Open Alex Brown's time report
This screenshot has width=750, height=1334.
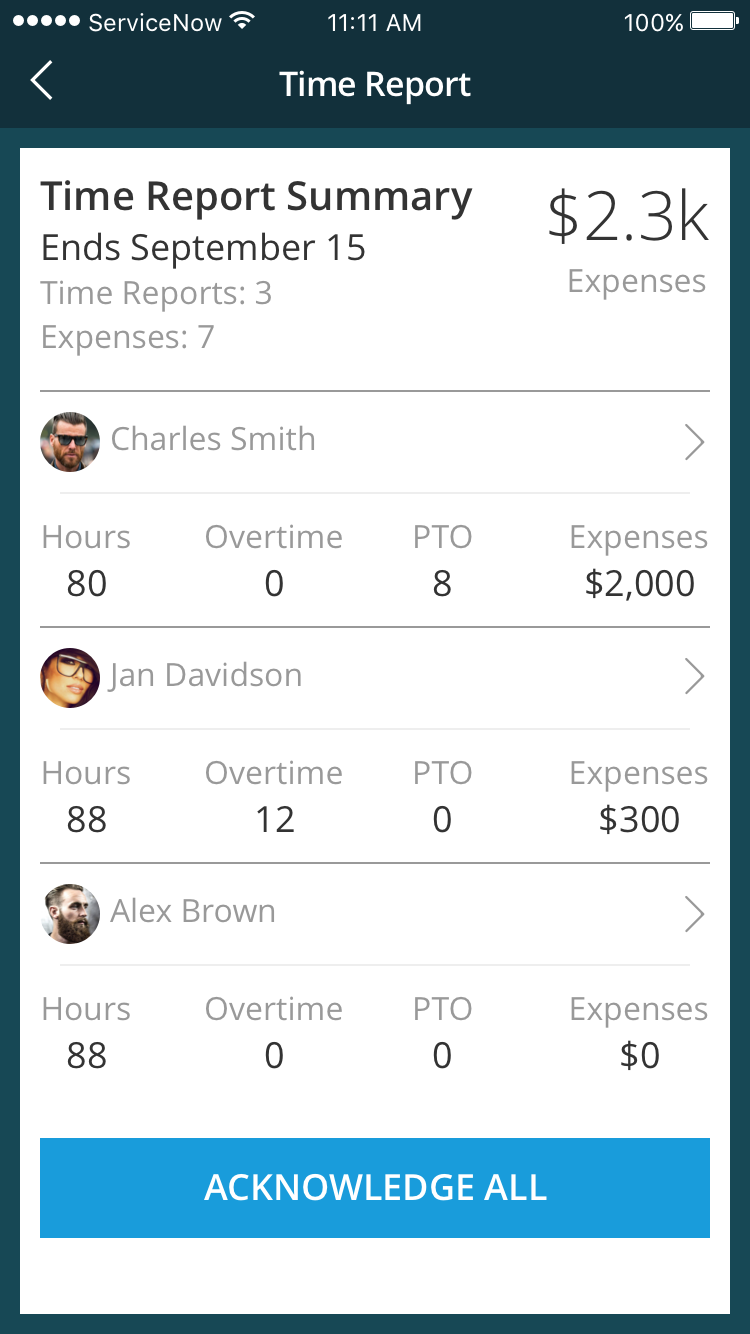point(694,913)
